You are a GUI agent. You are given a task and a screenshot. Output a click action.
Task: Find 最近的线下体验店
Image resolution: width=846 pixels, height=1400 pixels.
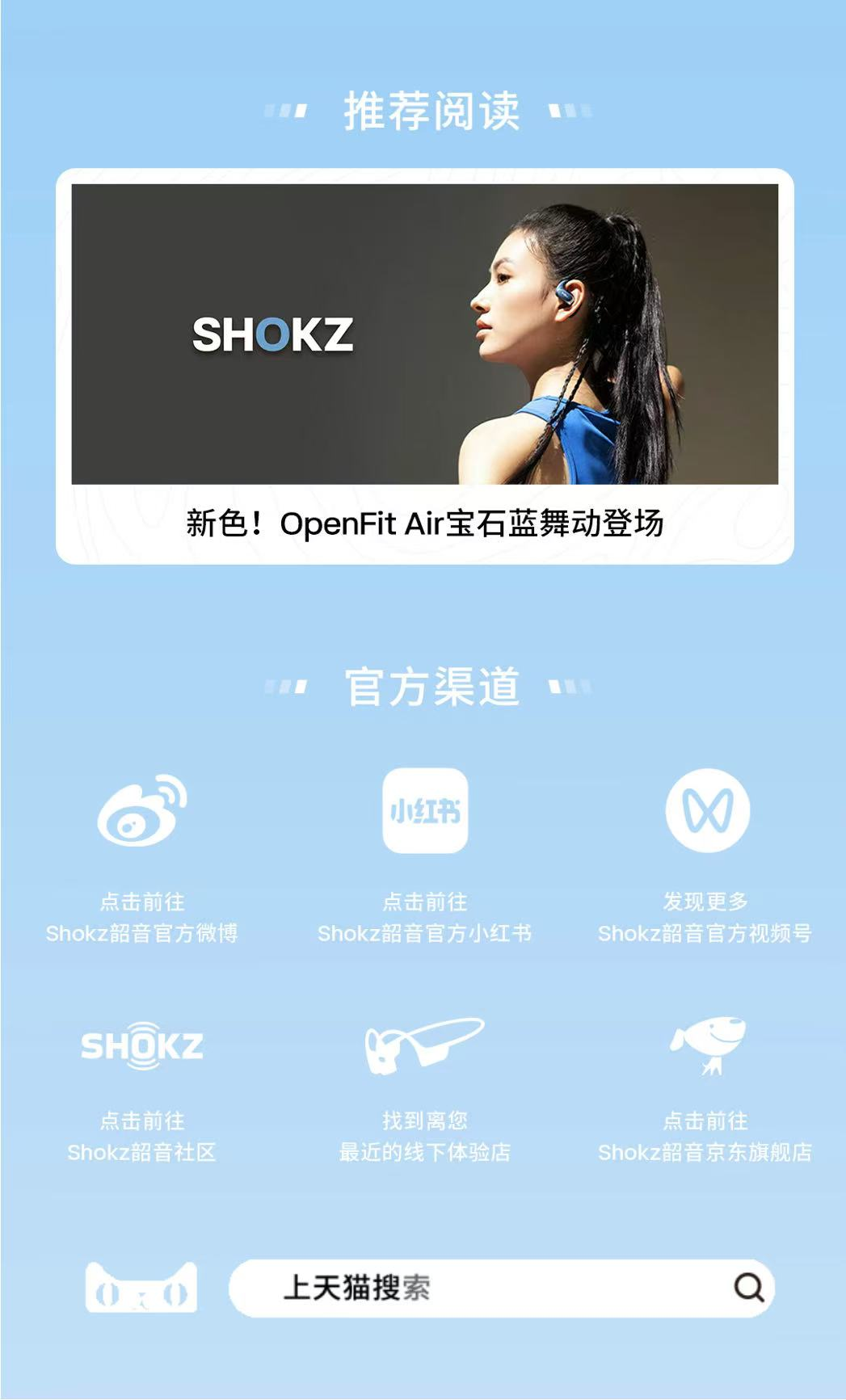tap(424, 1091)
